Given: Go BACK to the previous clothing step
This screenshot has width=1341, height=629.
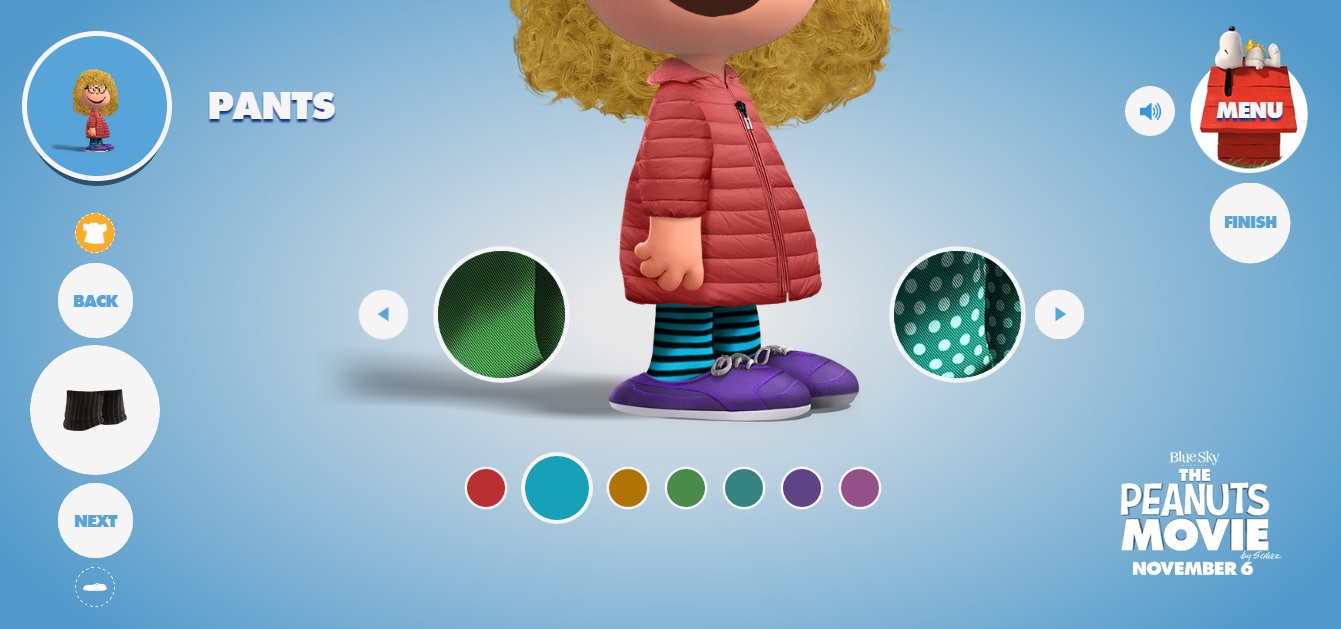Looking at the screenshot, I should pyautogui.click(x=95, y=301).
